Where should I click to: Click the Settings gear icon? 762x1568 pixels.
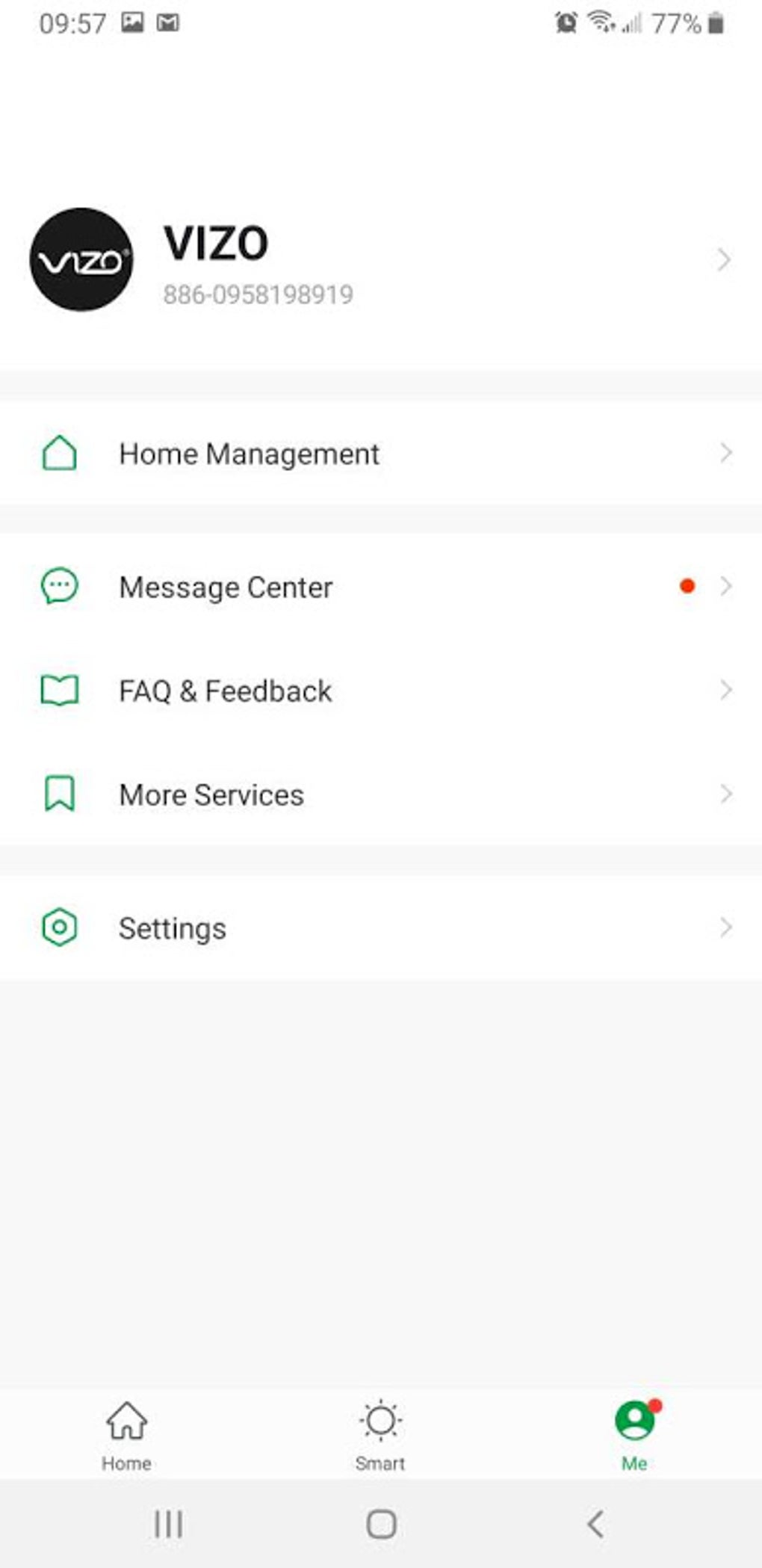click(x=60, y=927)
